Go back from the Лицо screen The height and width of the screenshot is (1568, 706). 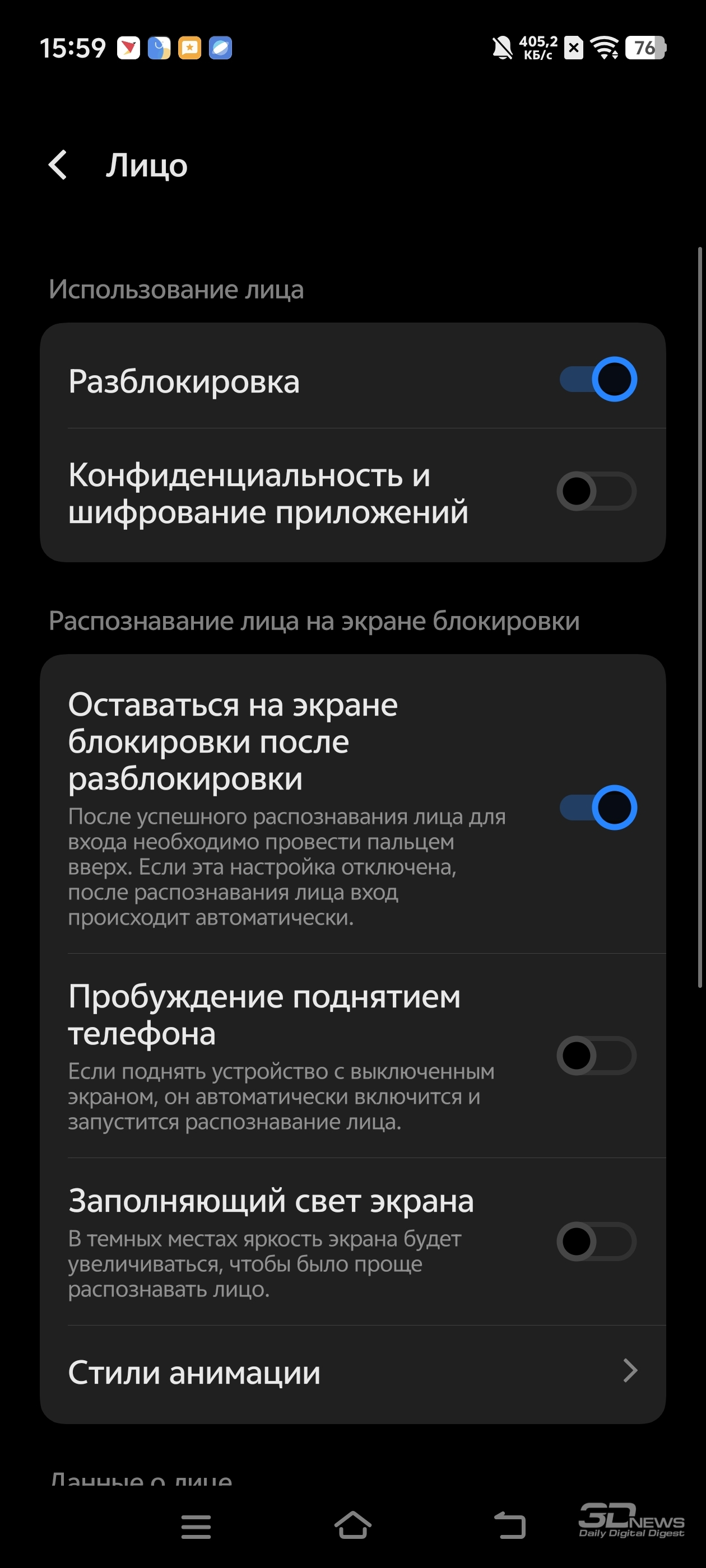tap(58, 165)
